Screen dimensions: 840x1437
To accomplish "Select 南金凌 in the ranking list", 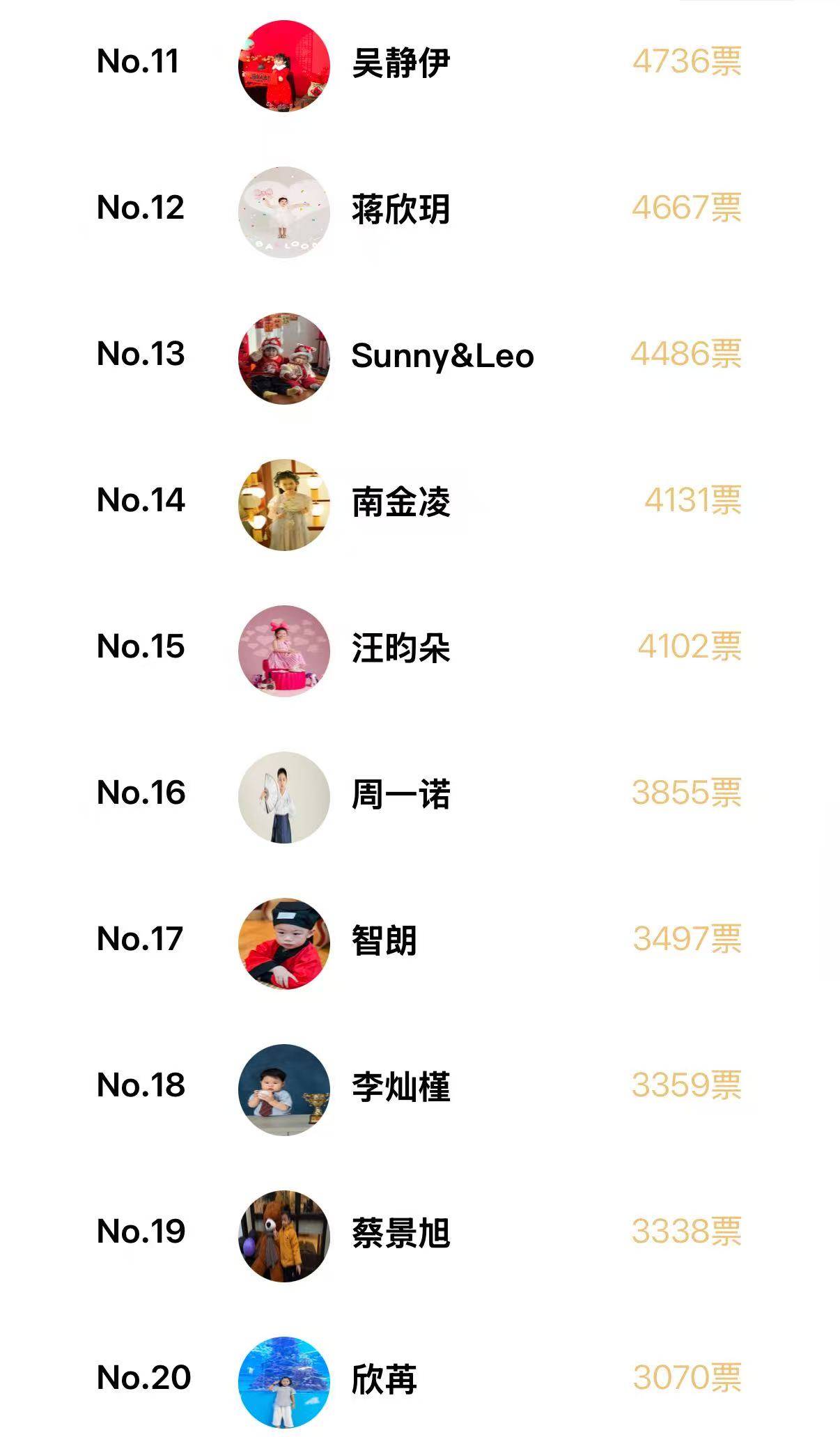I will pyautogui.click(x=400, y=502).
